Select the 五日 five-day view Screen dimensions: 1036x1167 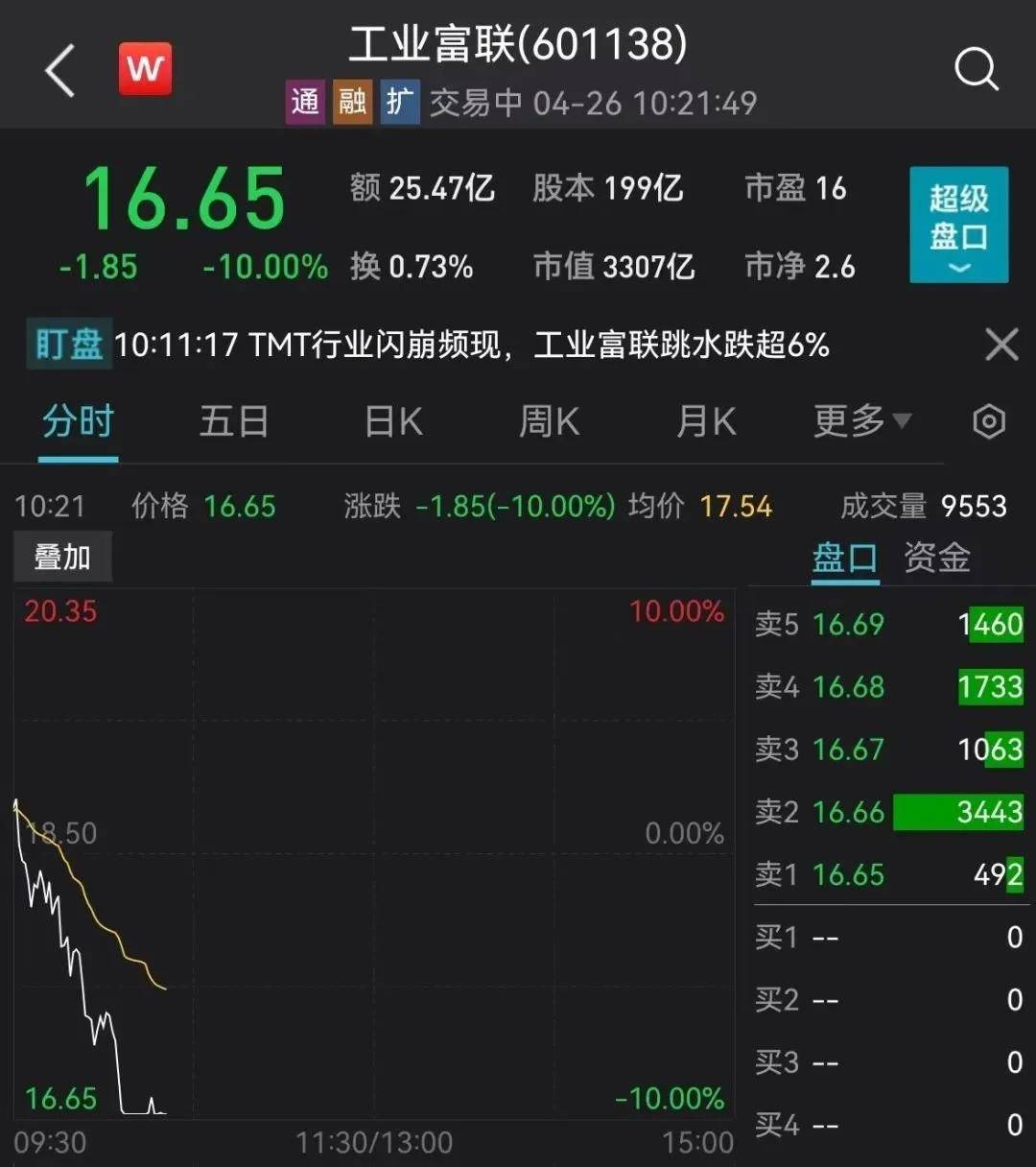click(233, 421)
